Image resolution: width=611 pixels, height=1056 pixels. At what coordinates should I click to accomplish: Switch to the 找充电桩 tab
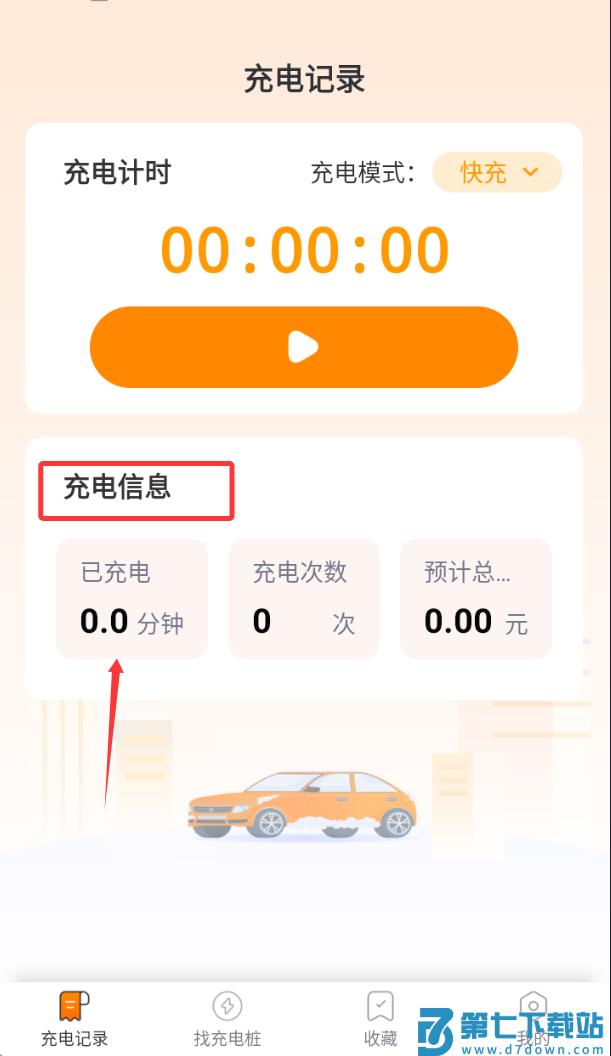click(228, 1018)
